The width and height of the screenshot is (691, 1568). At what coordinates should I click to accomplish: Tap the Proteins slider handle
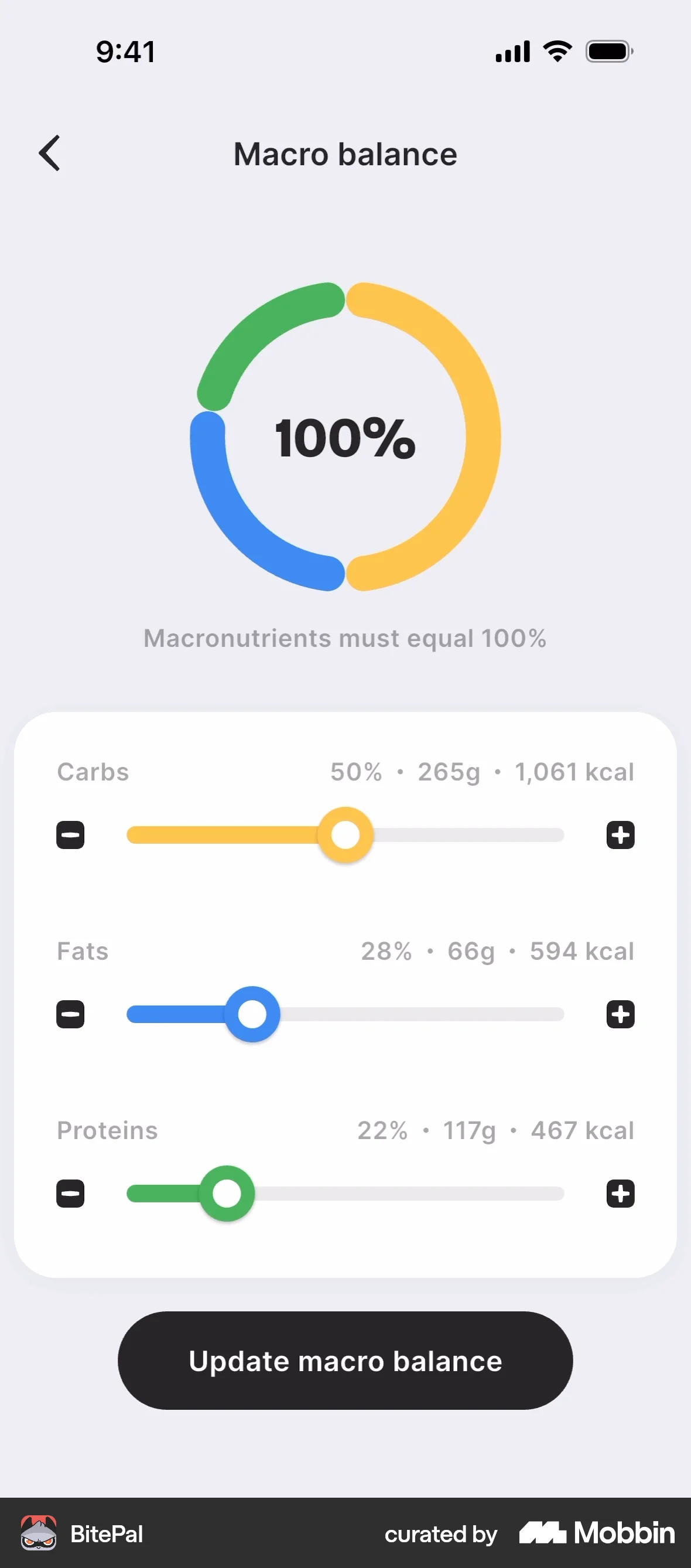(227, 1193)
